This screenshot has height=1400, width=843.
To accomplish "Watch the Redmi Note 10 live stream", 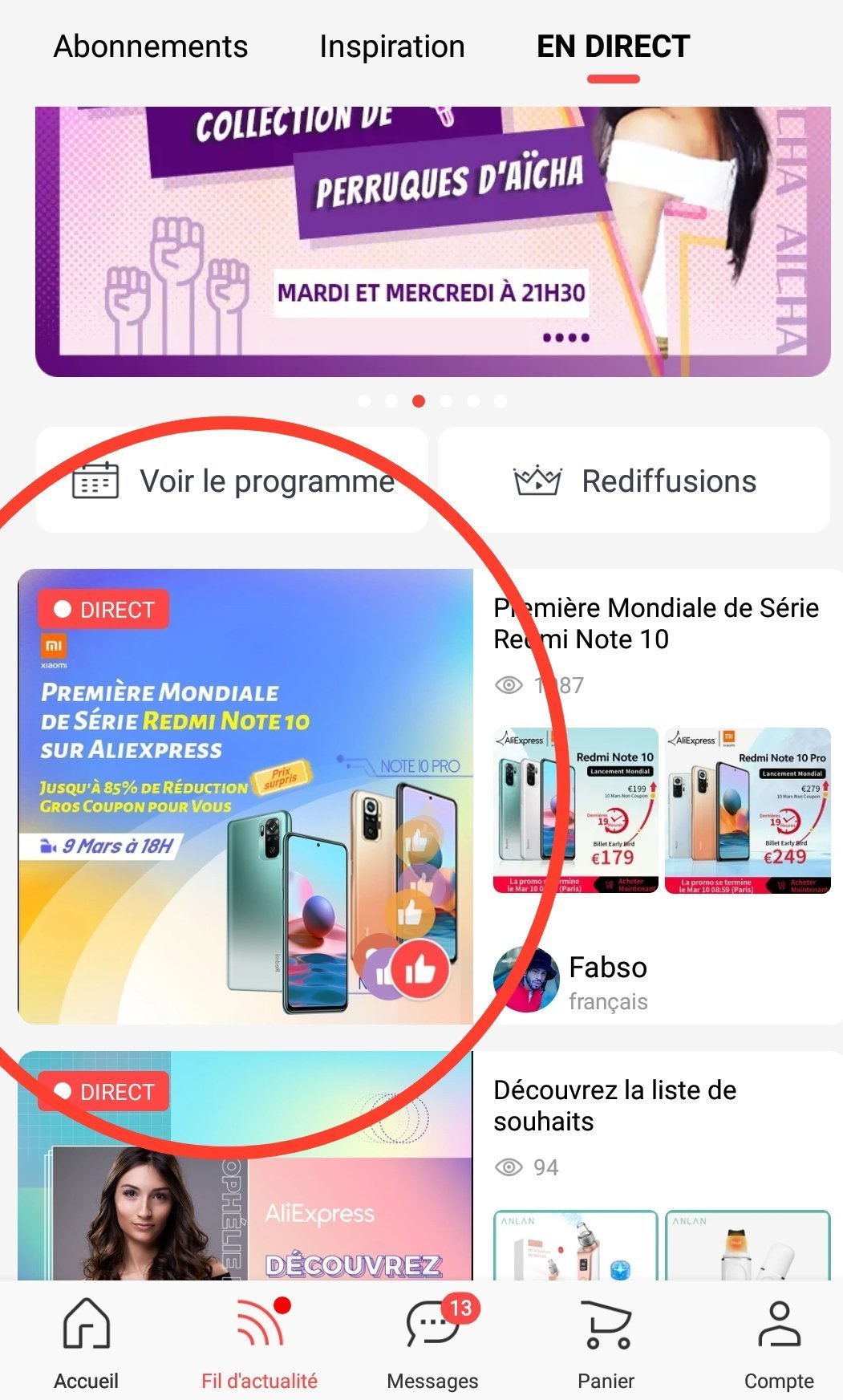I will [x=245, y=796].
